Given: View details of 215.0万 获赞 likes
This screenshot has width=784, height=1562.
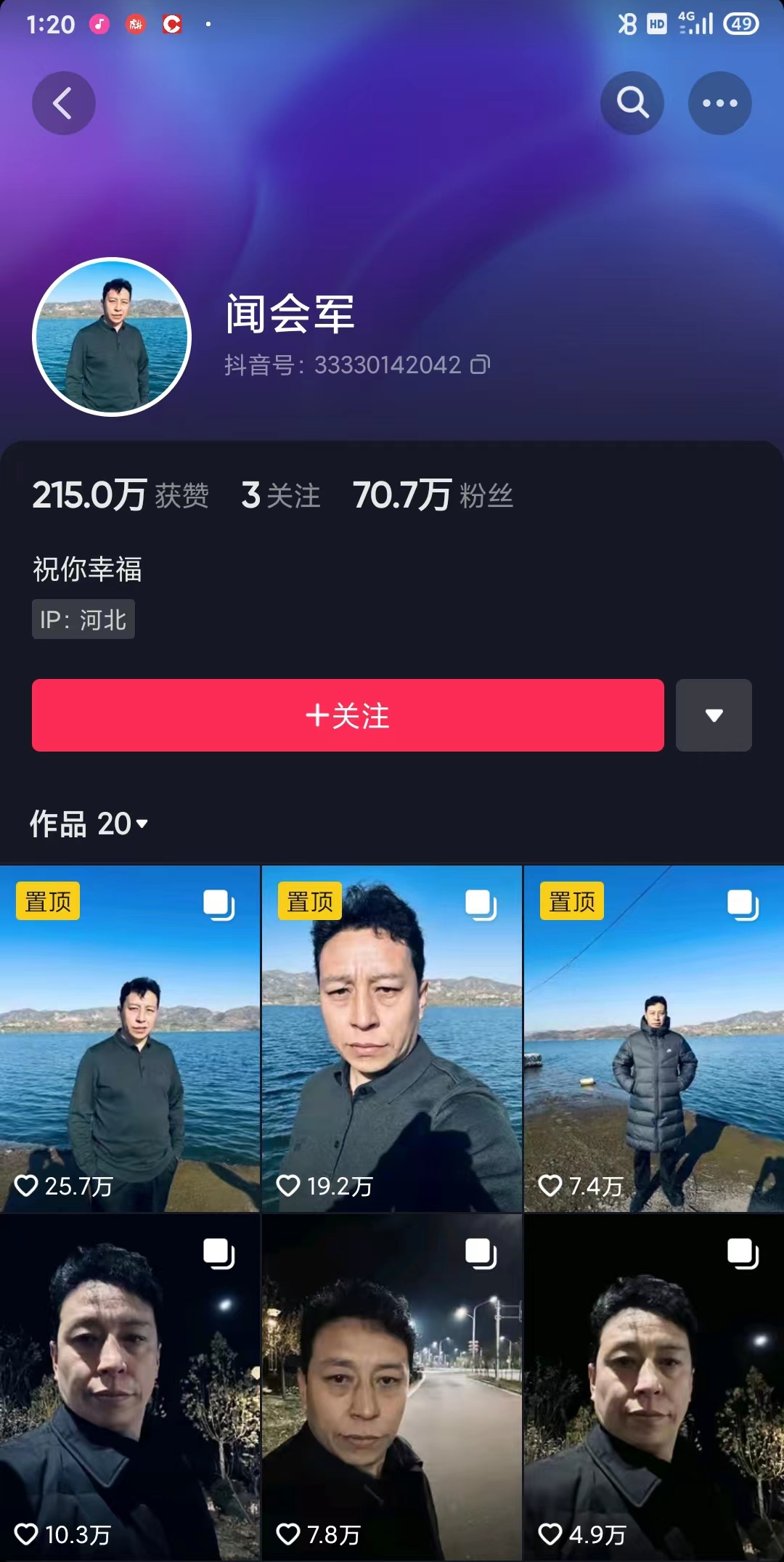Looking at the screenshot, I should pyautogui.click(x=121, y=496).
